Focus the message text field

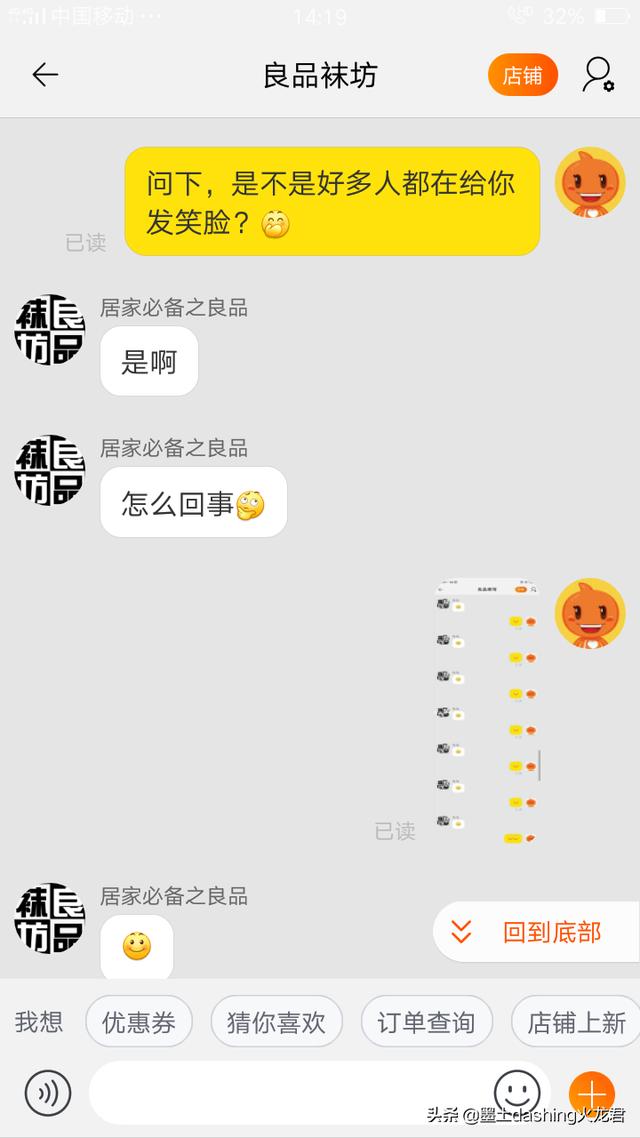(290, 1093)
